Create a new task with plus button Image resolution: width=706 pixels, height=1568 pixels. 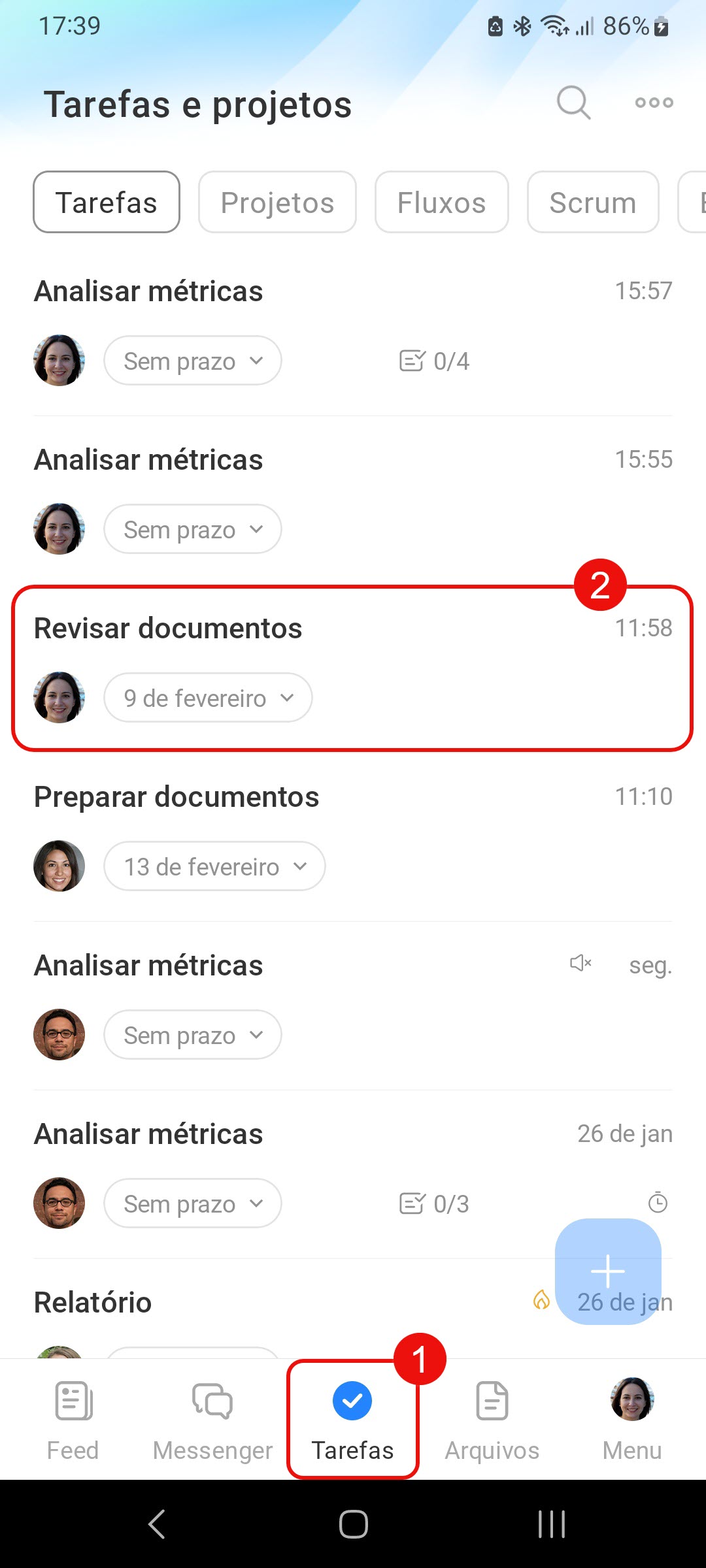click(x=607, y=1271)
